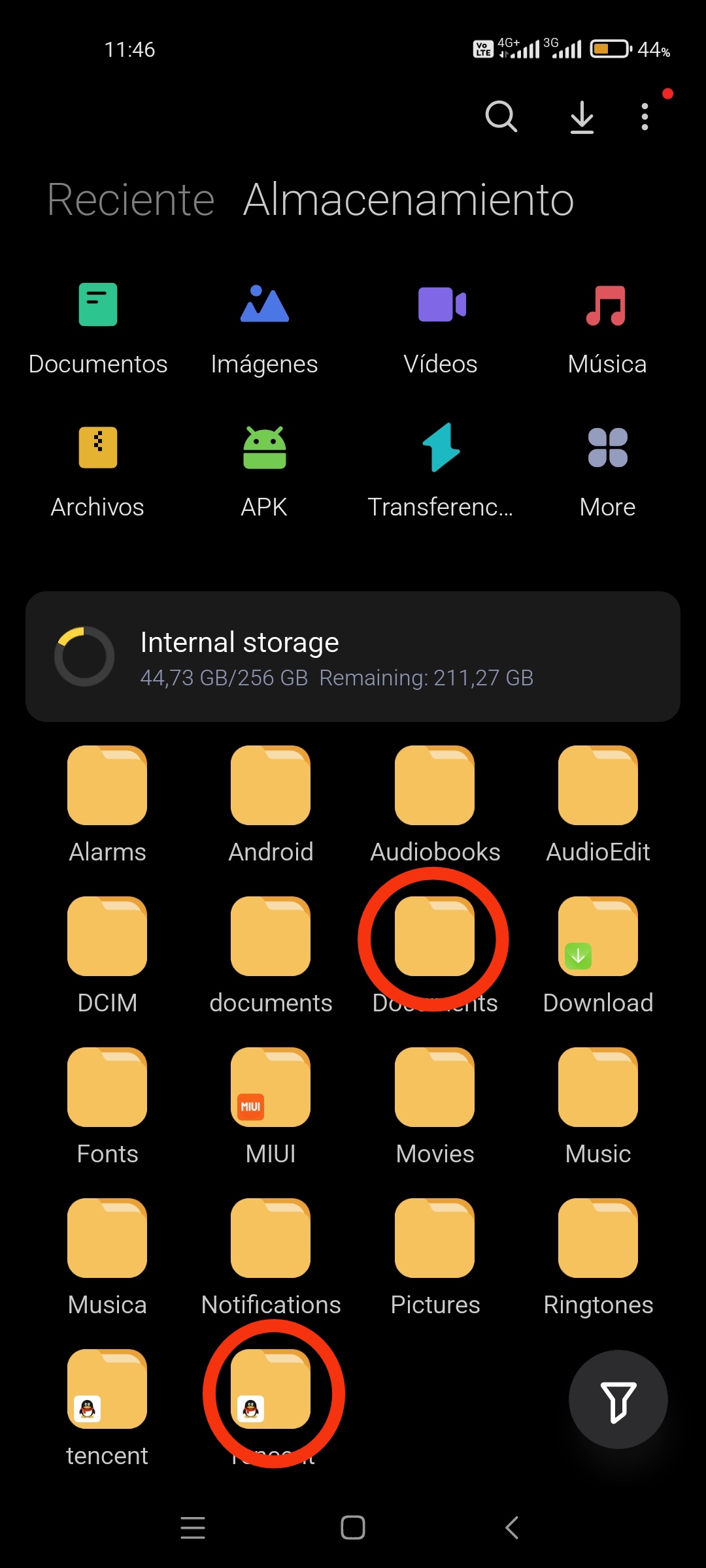The height and width of the screenshot is (1568, 706).
Task: Go back using the navigation bar
Action: pyautogui.click(x=512, y=1527)
